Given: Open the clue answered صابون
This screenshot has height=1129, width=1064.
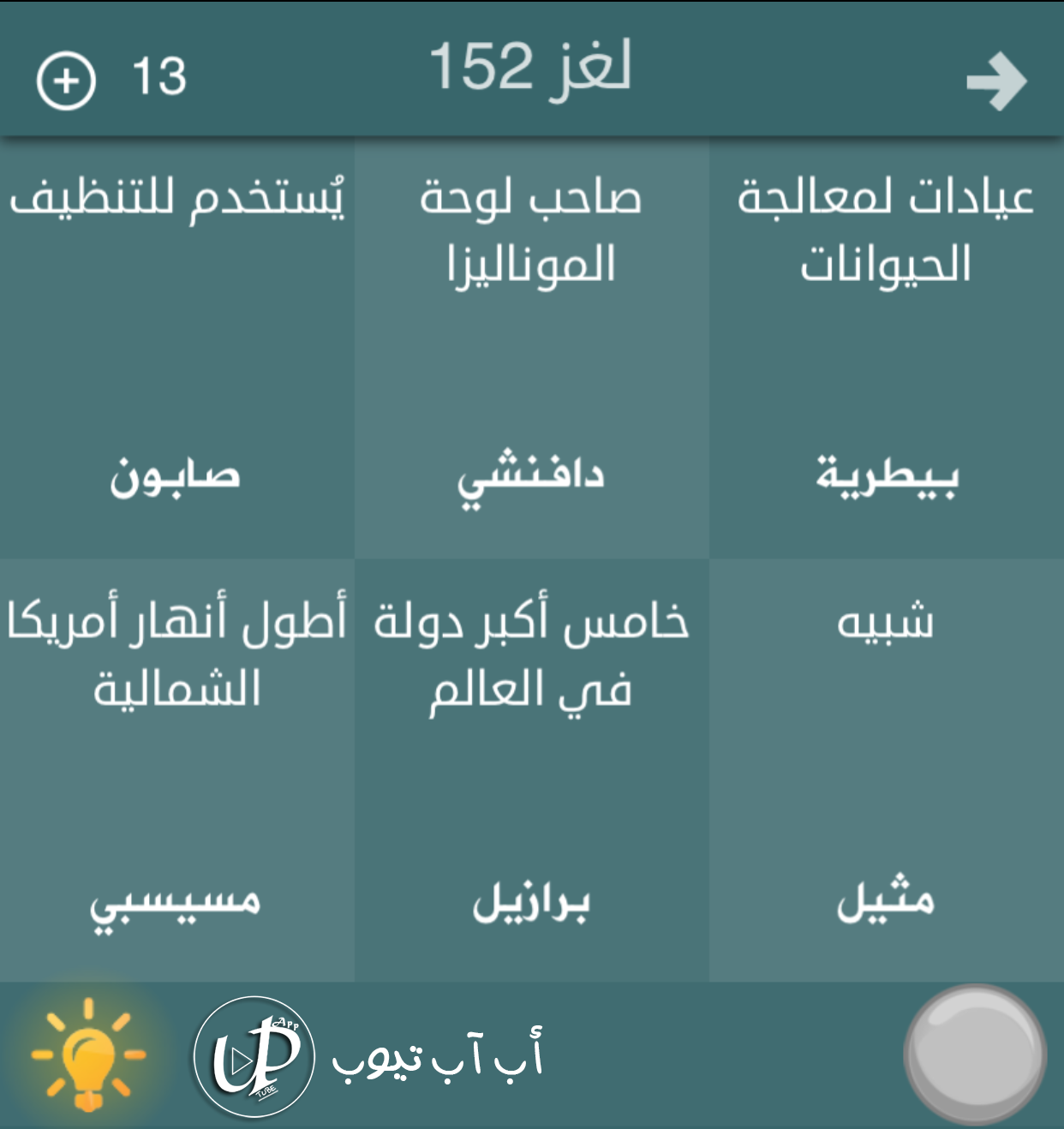Looking at the screenshot, I should [176, 348].
